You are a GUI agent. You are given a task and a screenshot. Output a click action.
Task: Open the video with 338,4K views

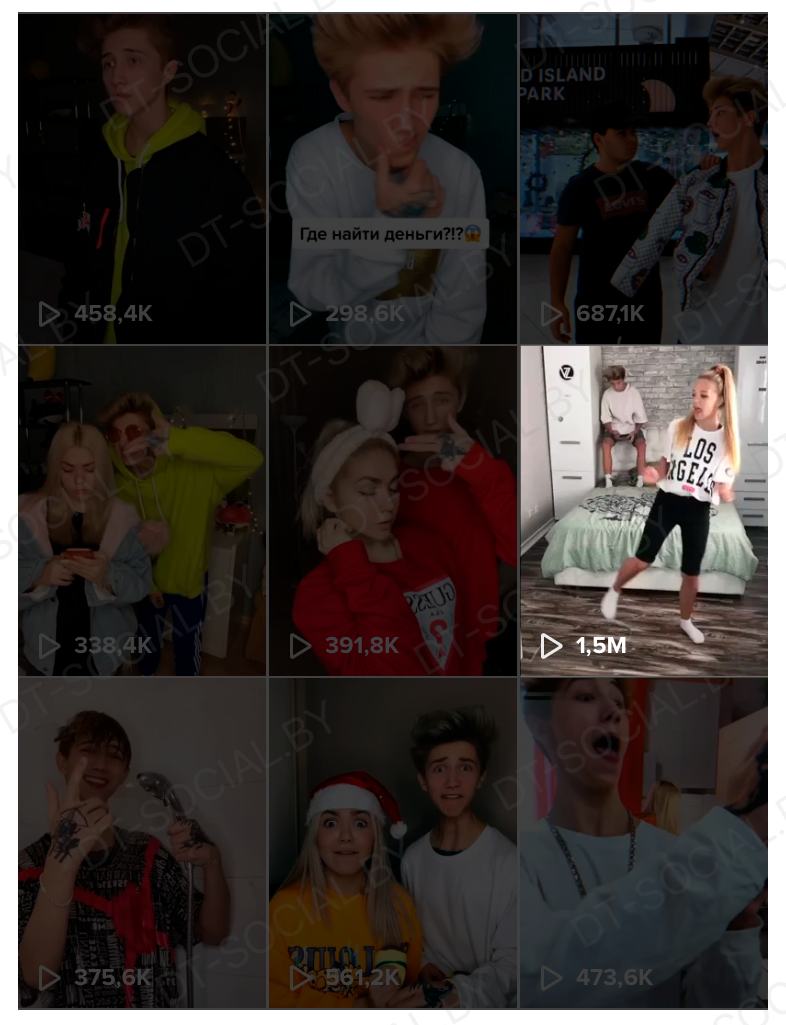click(x=142, y=510)
